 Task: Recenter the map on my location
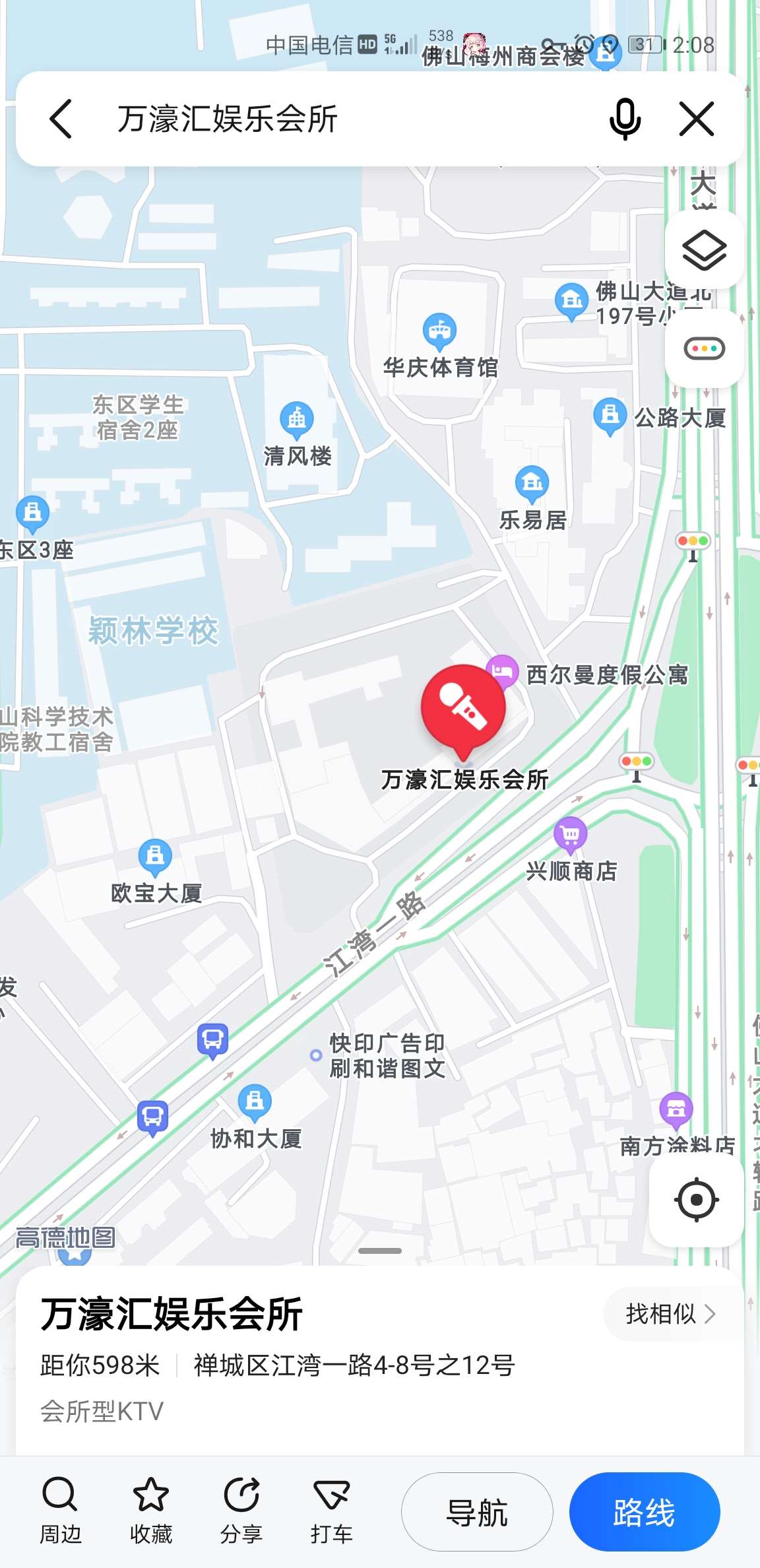click(x=696, y=1199)
